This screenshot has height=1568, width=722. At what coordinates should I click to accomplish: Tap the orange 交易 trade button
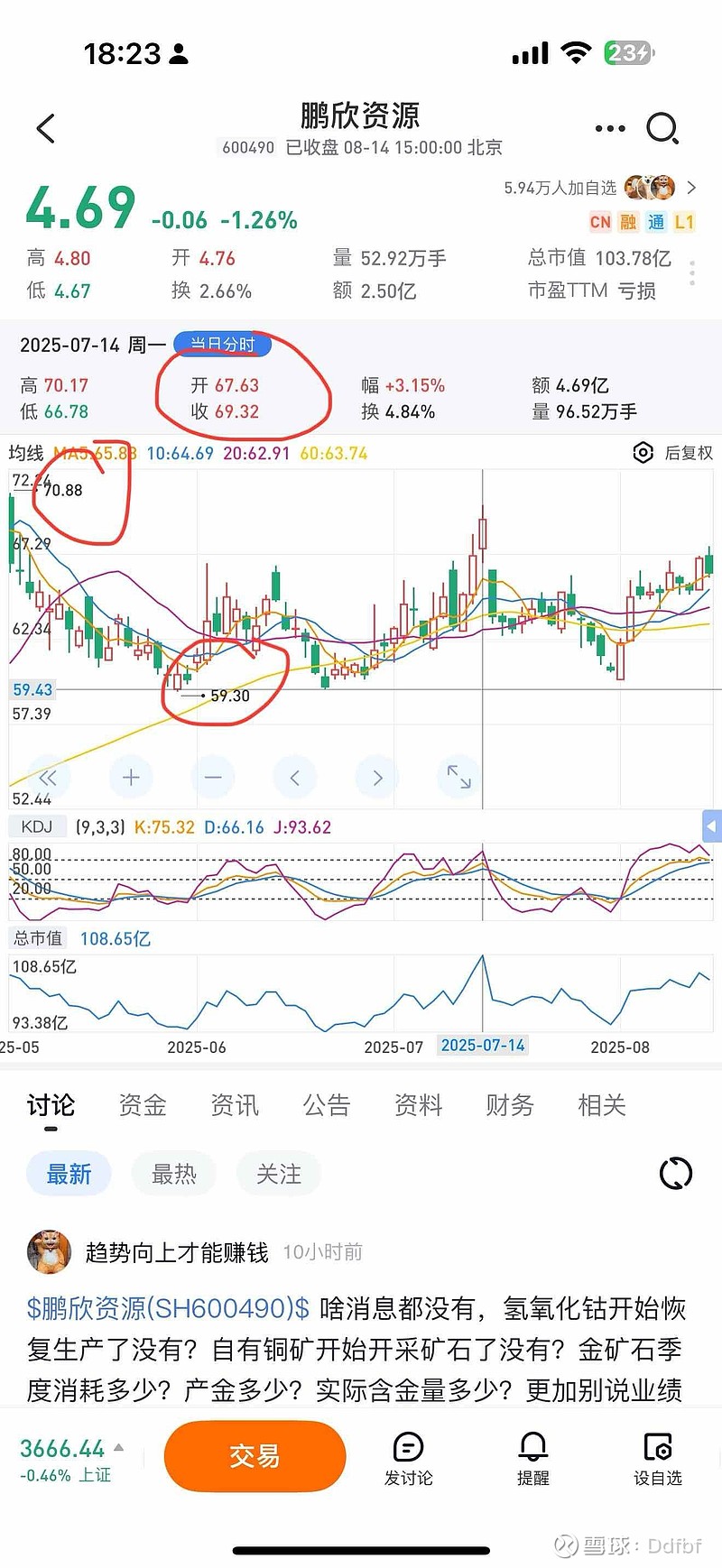click(x=255, y=1455)
